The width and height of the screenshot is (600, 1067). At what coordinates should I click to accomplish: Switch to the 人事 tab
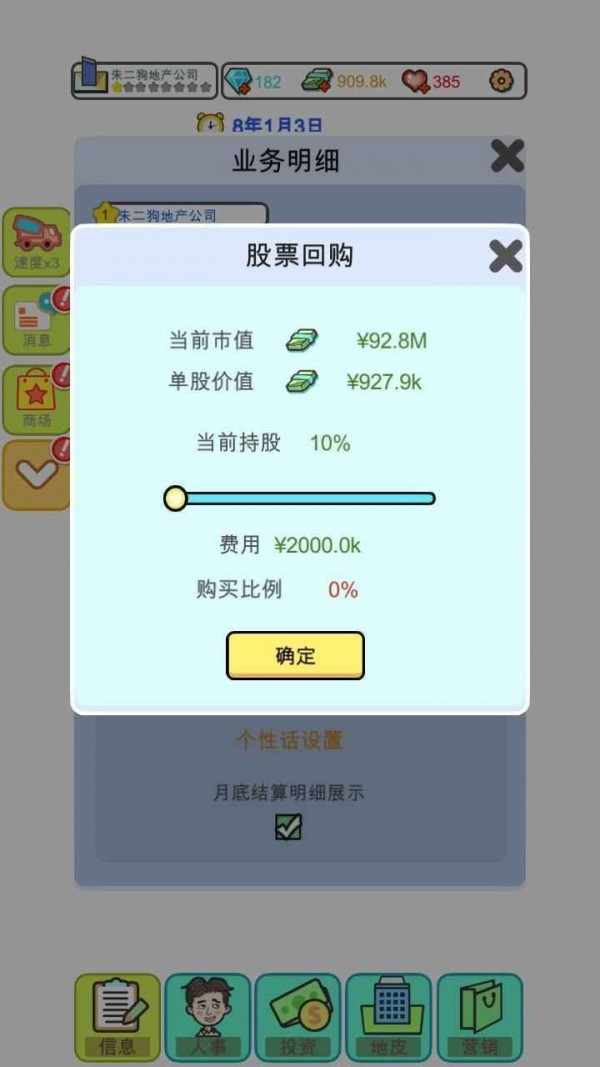point(207,1017)
